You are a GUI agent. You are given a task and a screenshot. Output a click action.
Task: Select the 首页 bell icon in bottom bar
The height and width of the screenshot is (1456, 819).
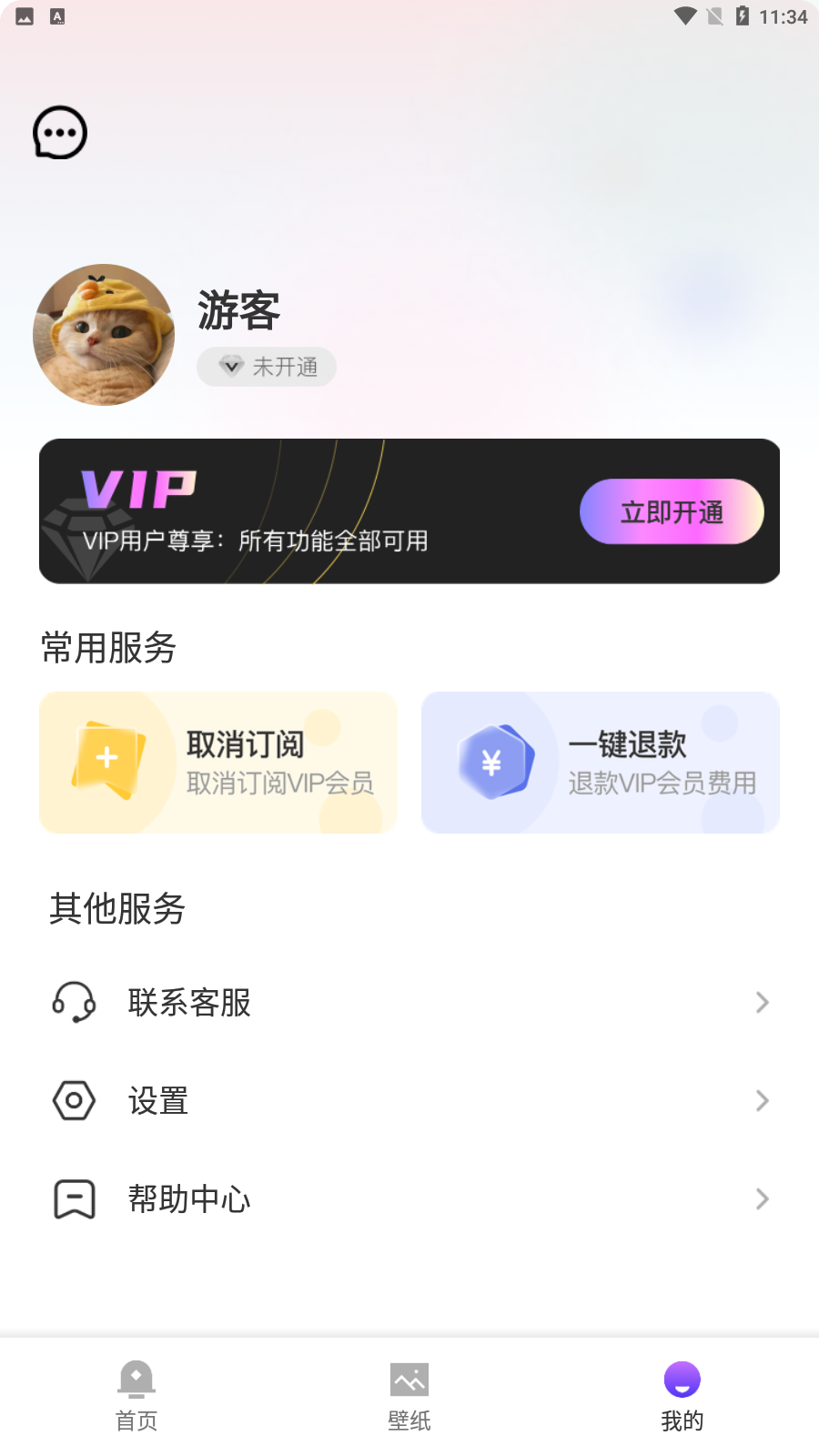pos(136,1379)
